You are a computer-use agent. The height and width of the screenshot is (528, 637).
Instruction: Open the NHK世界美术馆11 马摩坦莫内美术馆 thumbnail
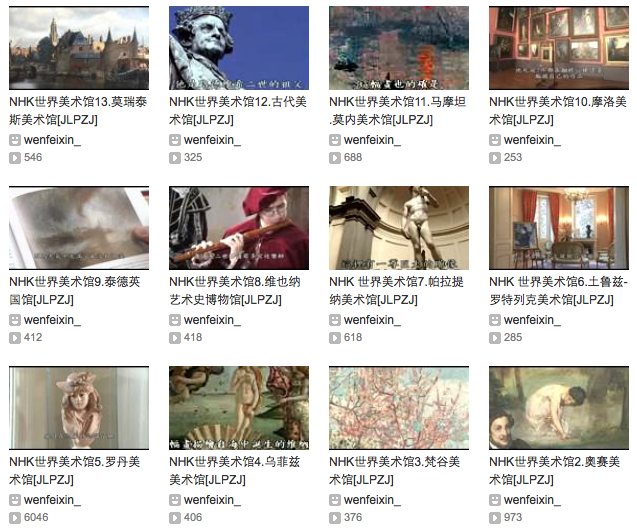pos(399,48)
